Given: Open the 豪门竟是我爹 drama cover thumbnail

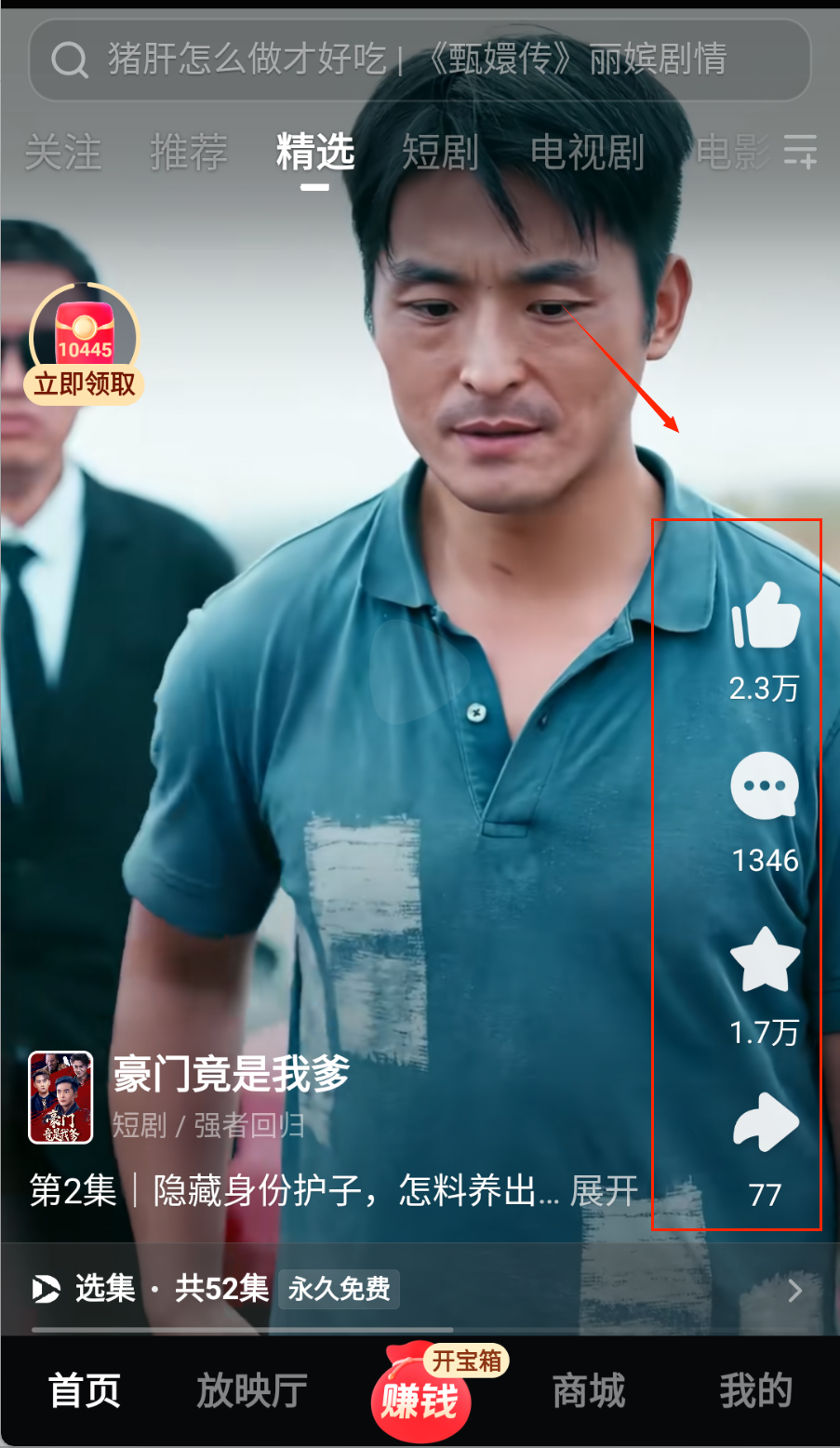Looking at the screenshot, I should [61, 1097].
